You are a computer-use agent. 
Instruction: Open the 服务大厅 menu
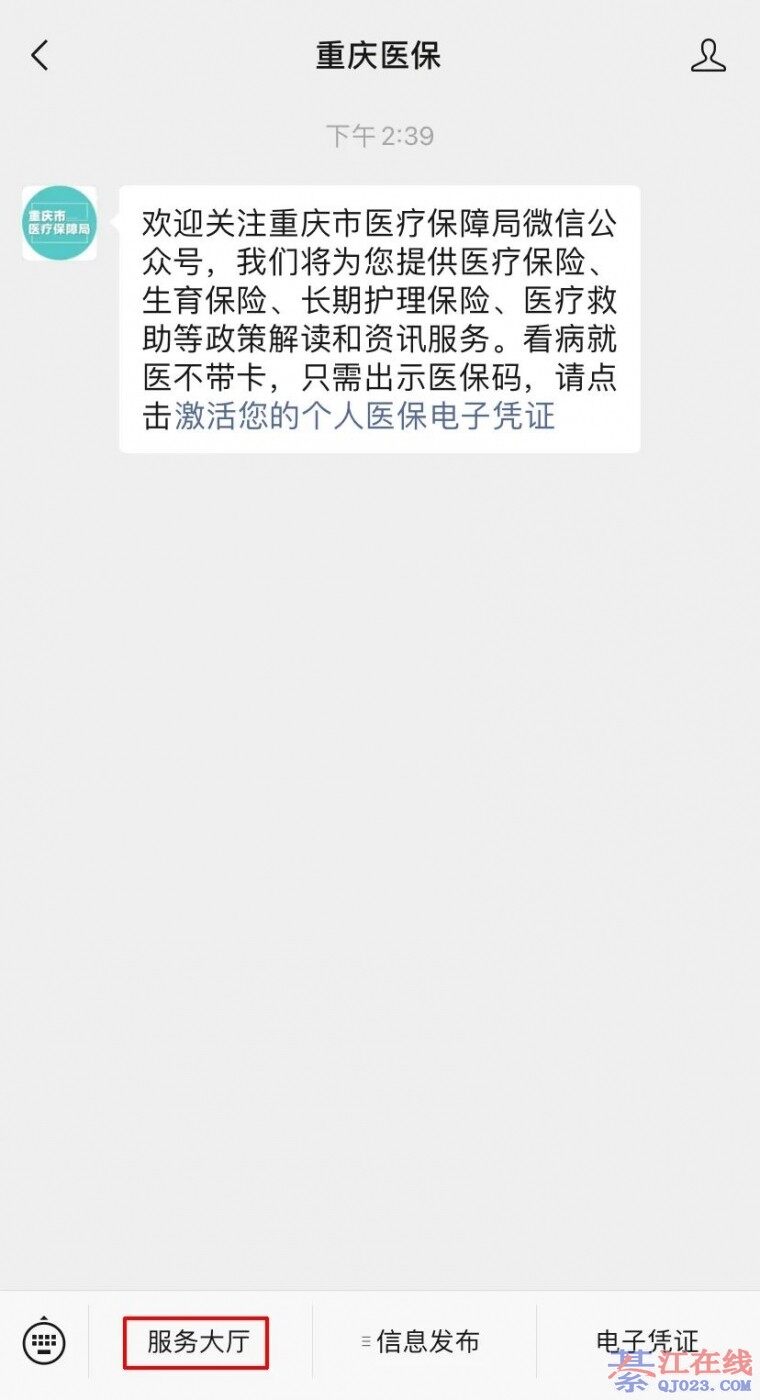click(197, 1342)
